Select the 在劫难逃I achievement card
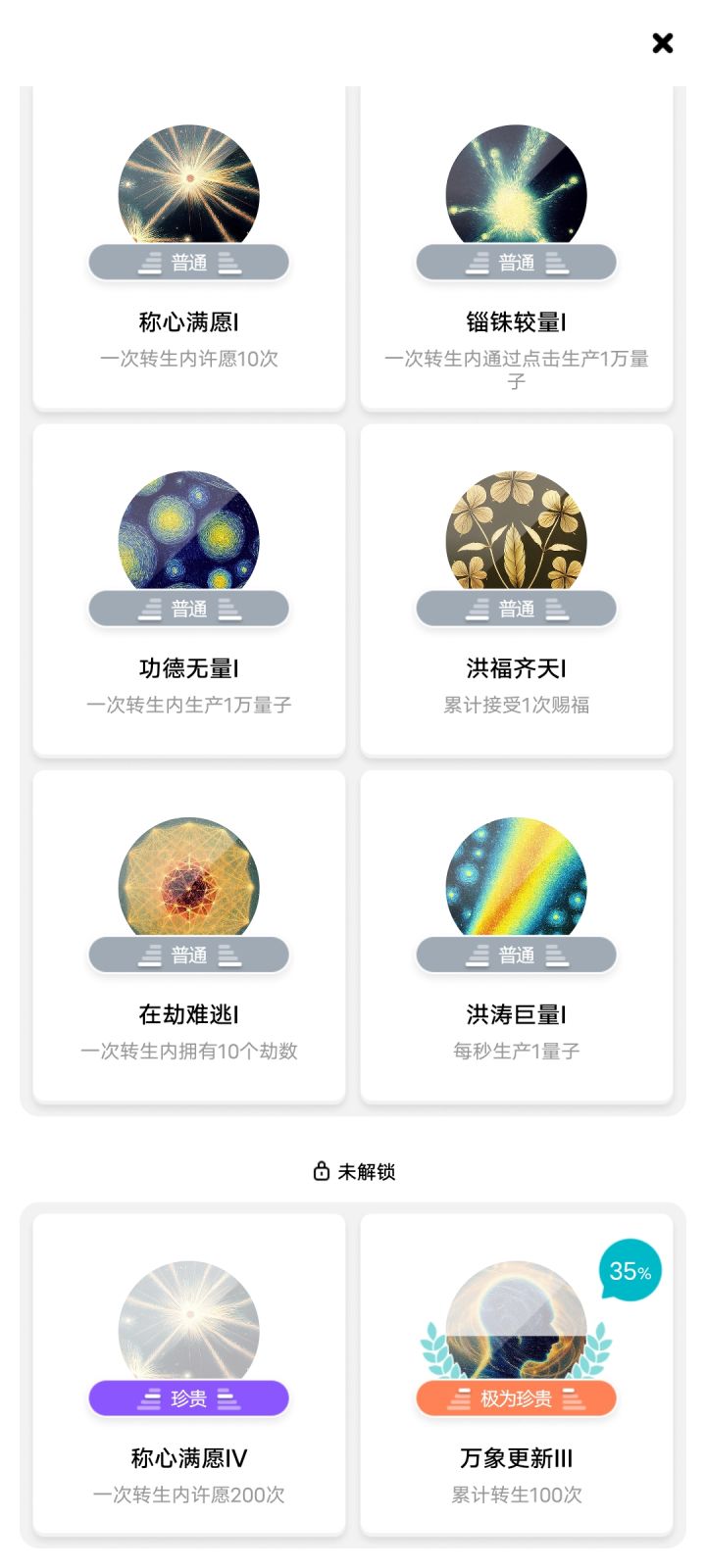The image size is (706, 1568). (x=189, y=937)
